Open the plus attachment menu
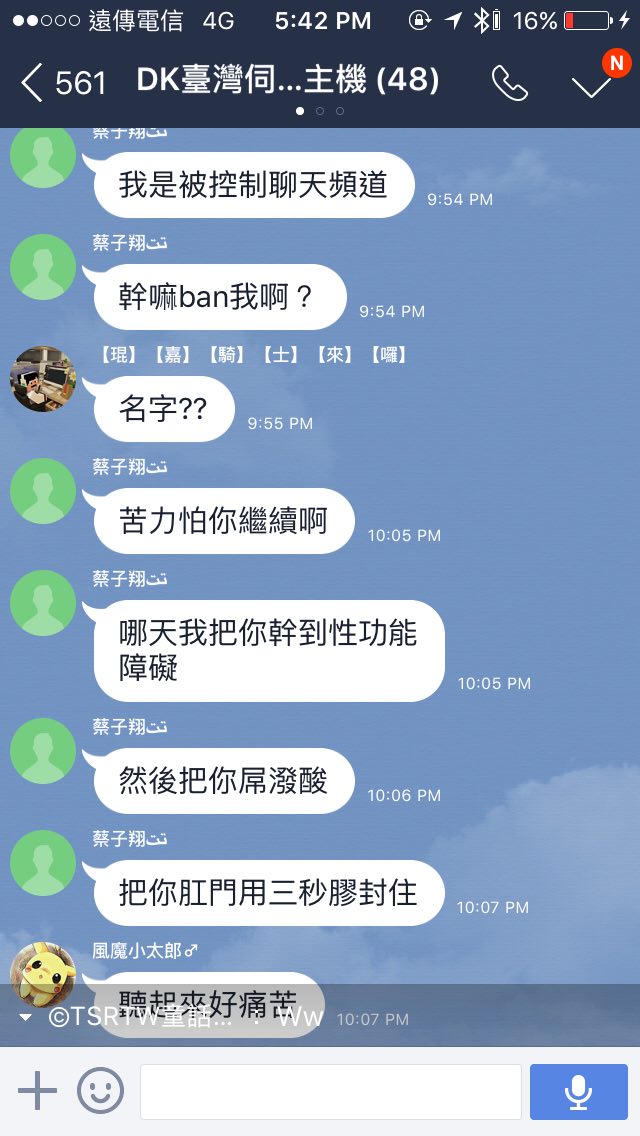 [x=38, y=1090]
